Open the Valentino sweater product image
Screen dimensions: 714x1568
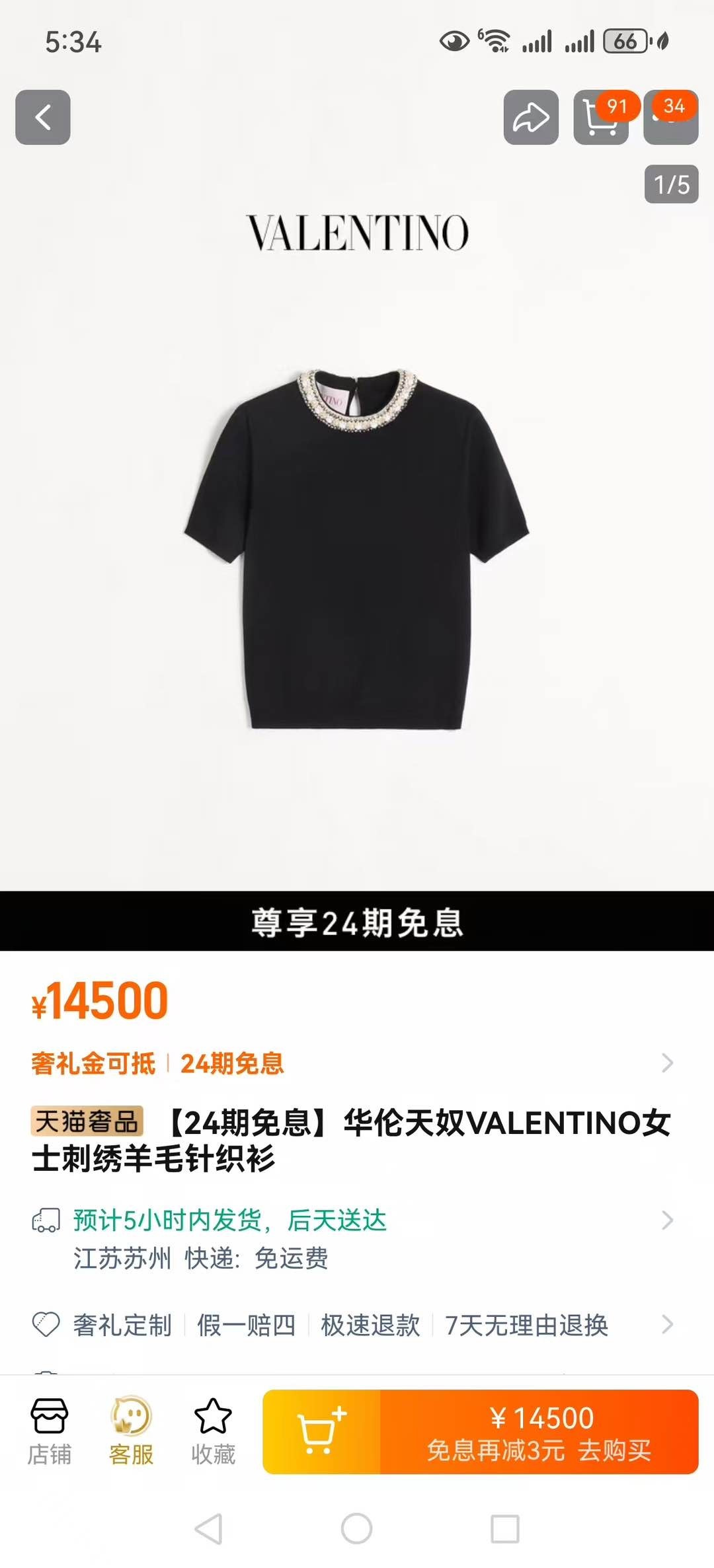pos(357,548)
